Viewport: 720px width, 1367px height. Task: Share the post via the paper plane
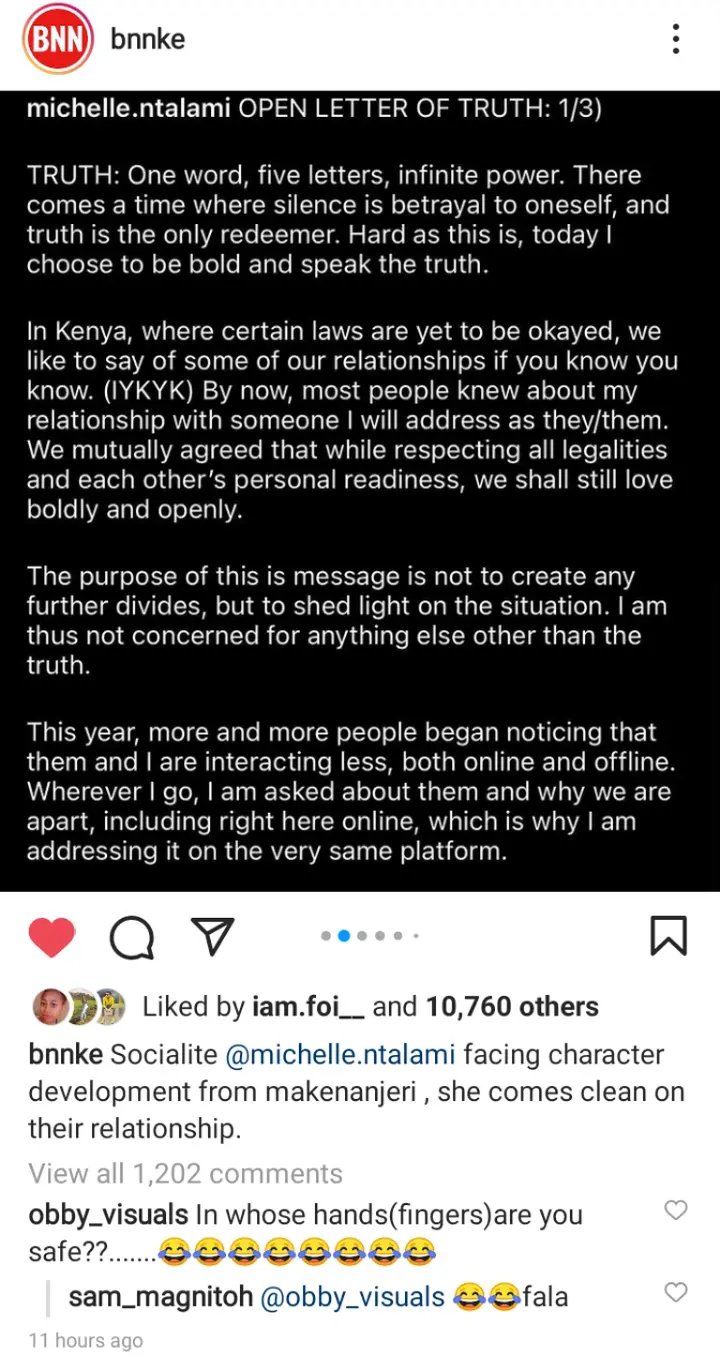click(x=212, y=936)
